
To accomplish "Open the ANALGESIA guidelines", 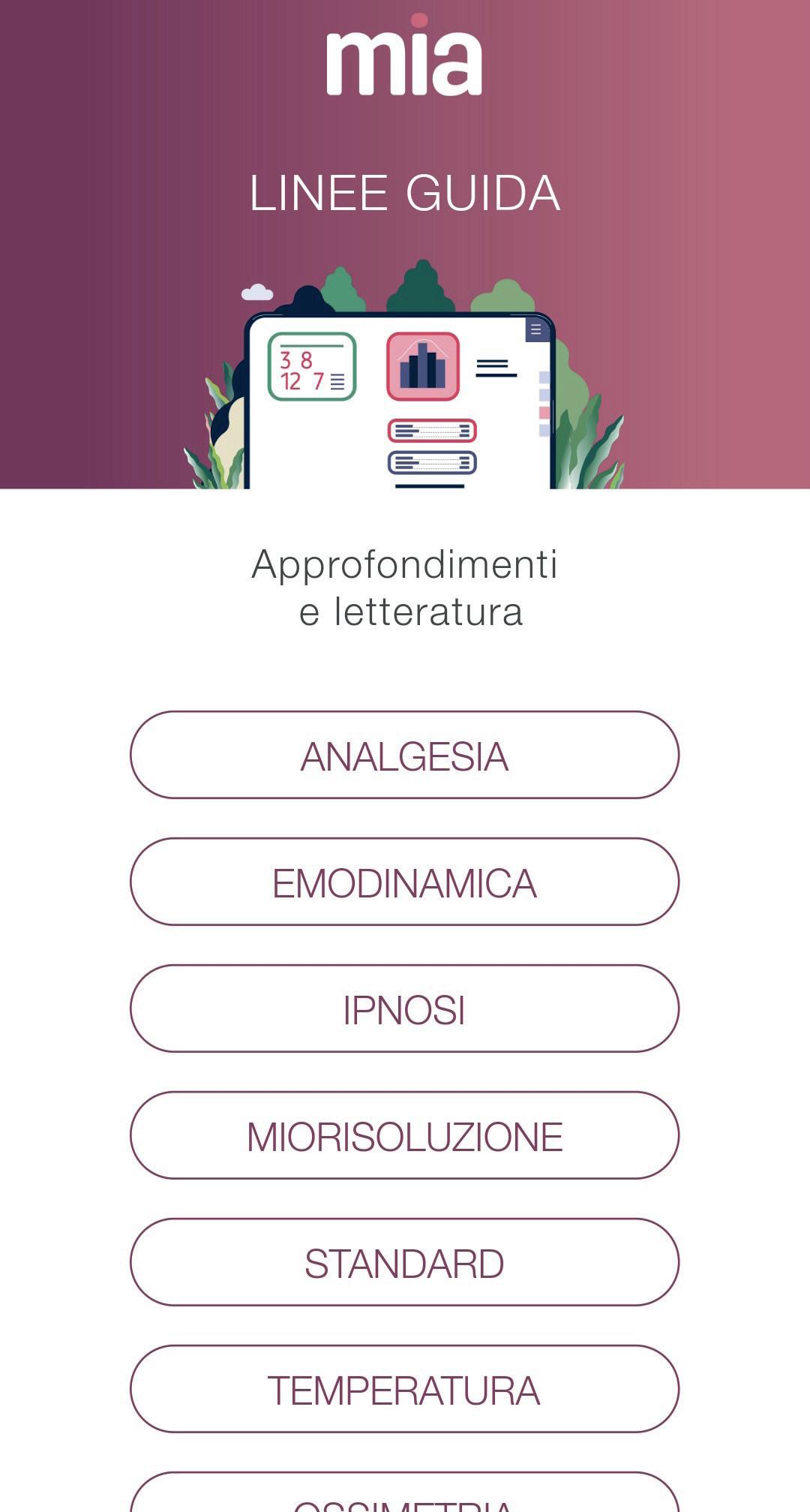I will 404,755.
